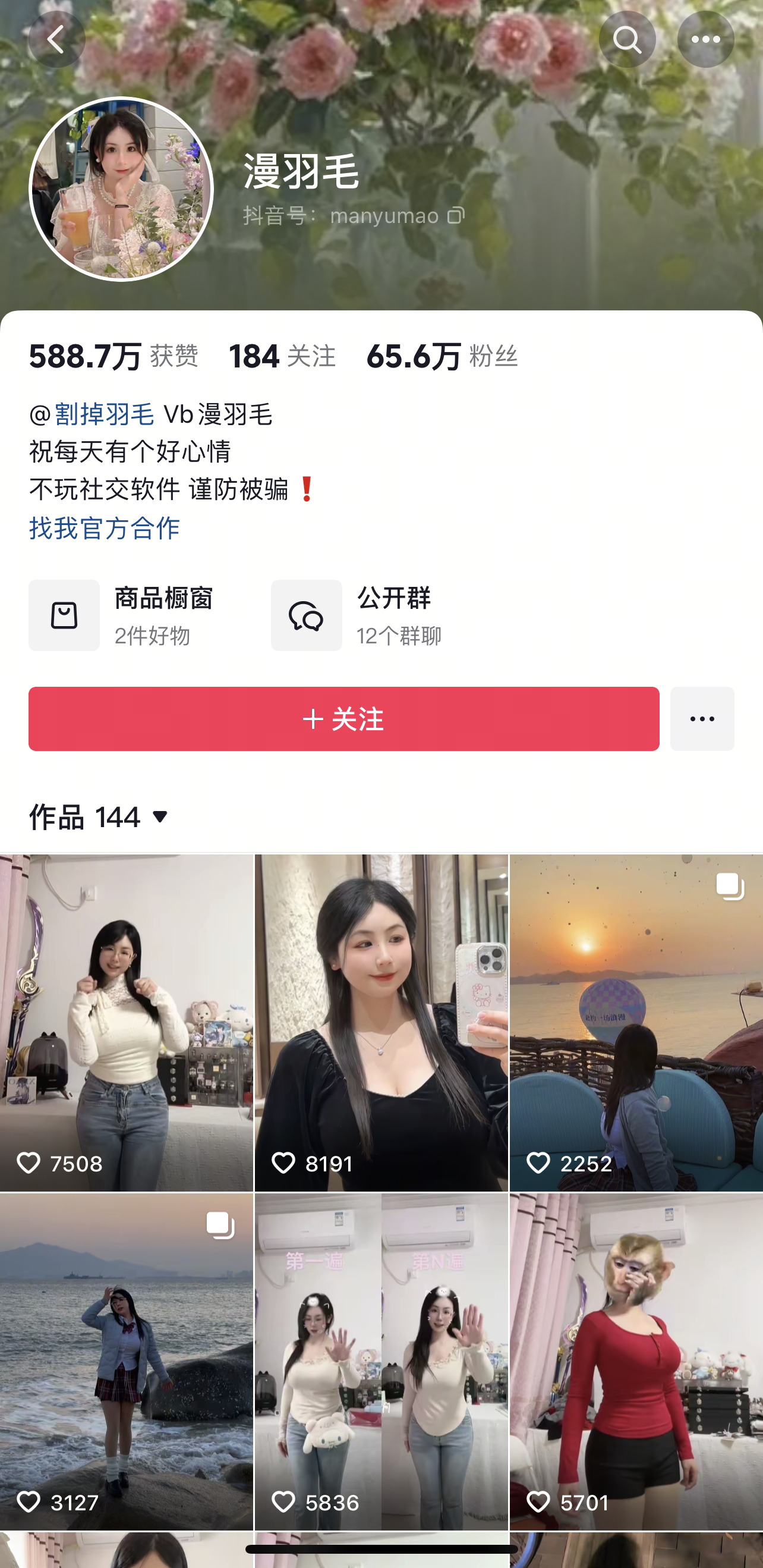Viewport: 763px width, 1568px height.
Task: Open the video with 5701 likes
Action: (636, 1361)
